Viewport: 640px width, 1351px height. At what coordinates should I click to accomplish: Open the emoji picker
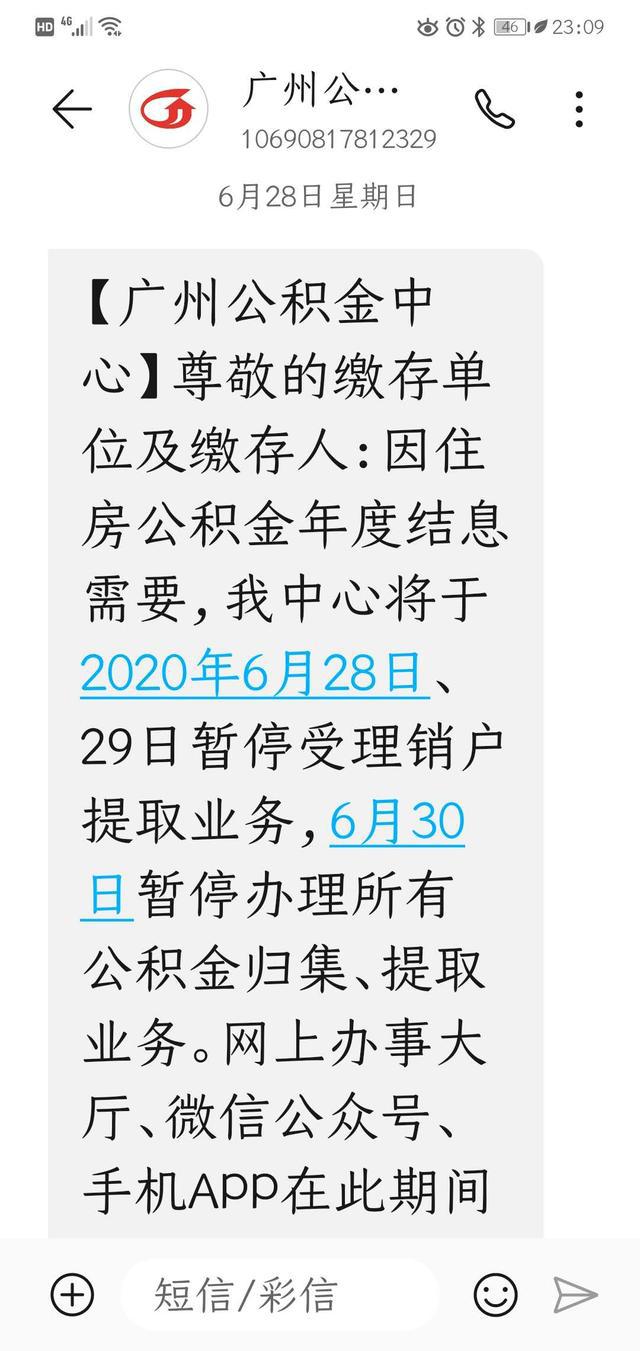coord(495,1294)
